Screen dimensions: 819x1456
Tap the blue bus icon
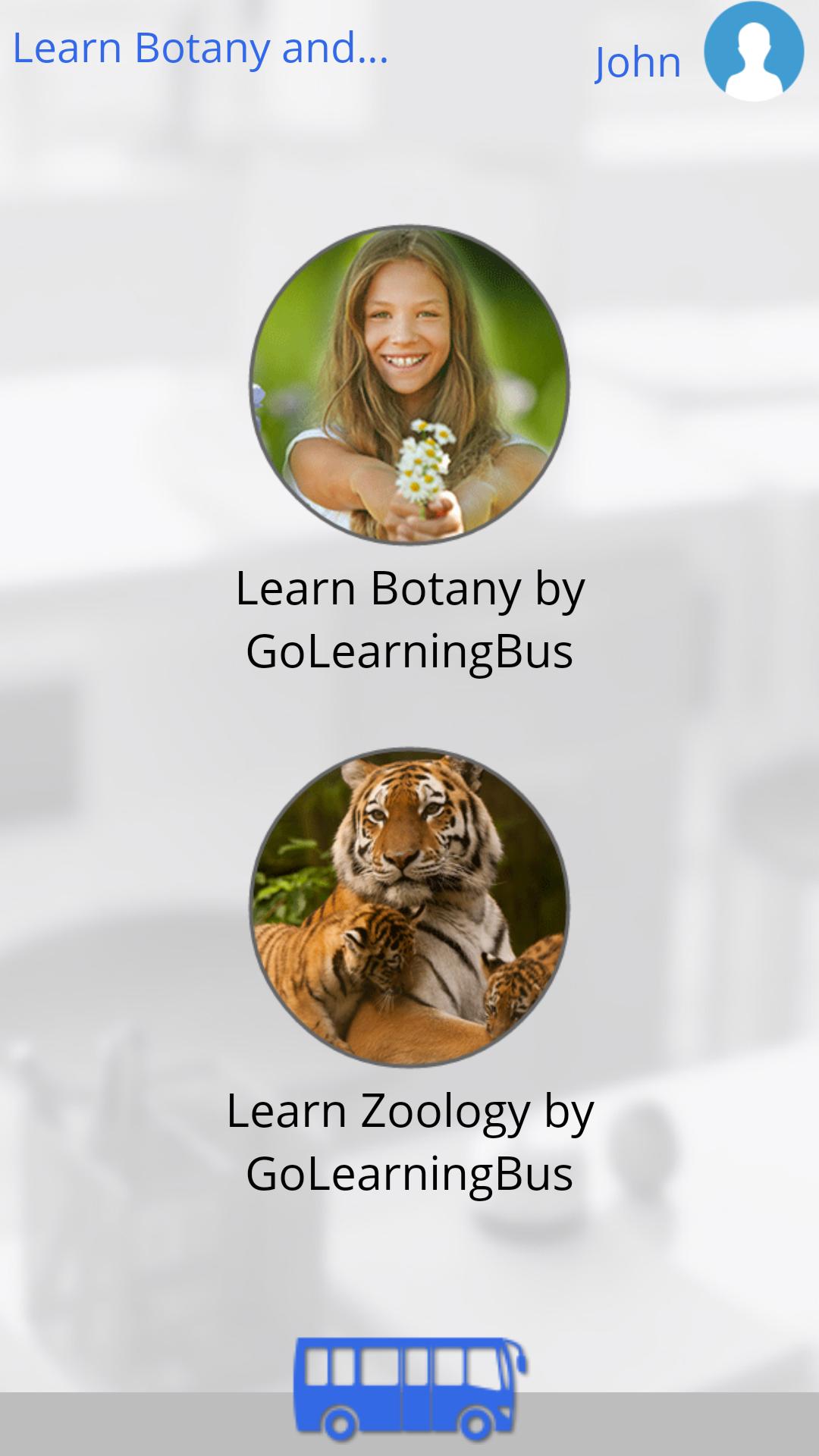point(409,1388)
